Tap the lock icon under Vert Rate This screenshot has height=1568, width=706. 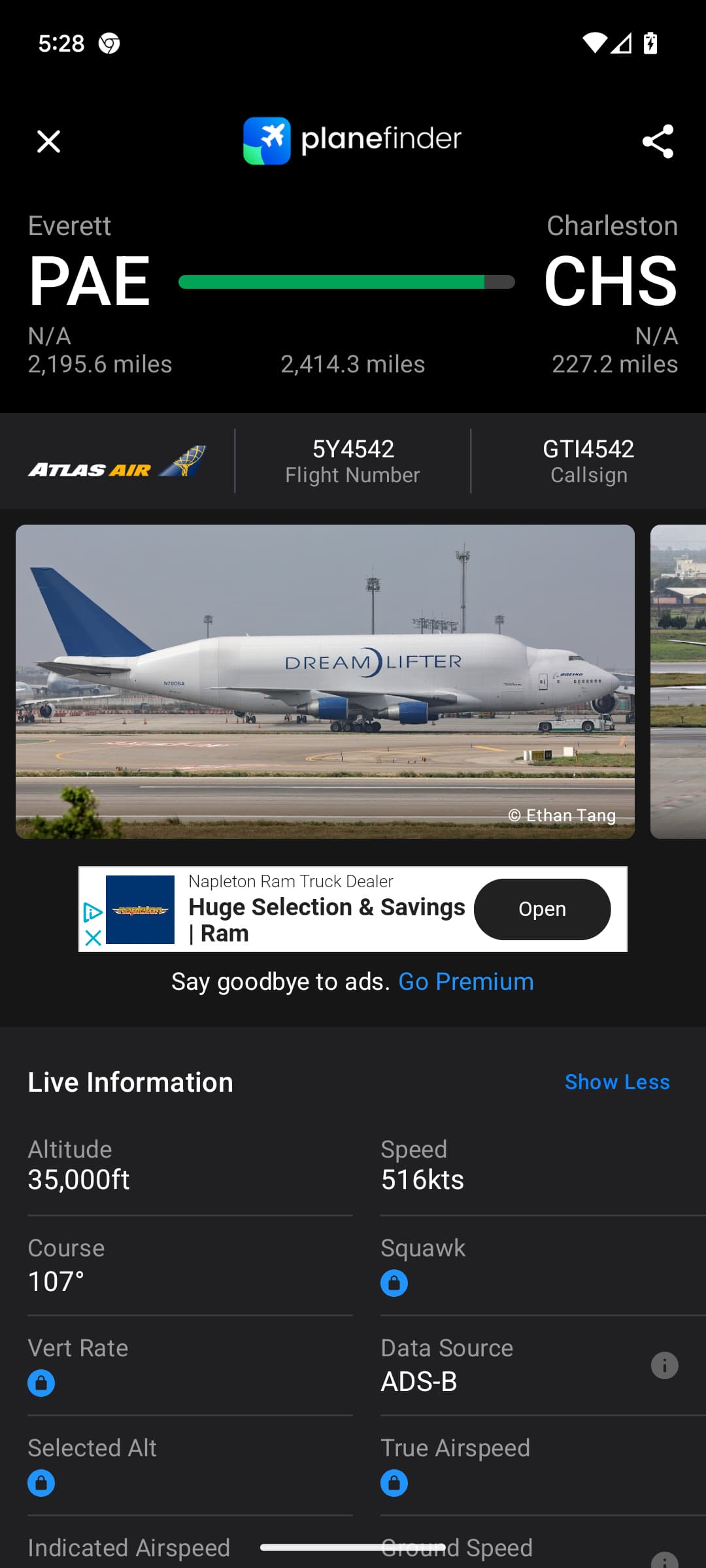[x=41, y=1383]
